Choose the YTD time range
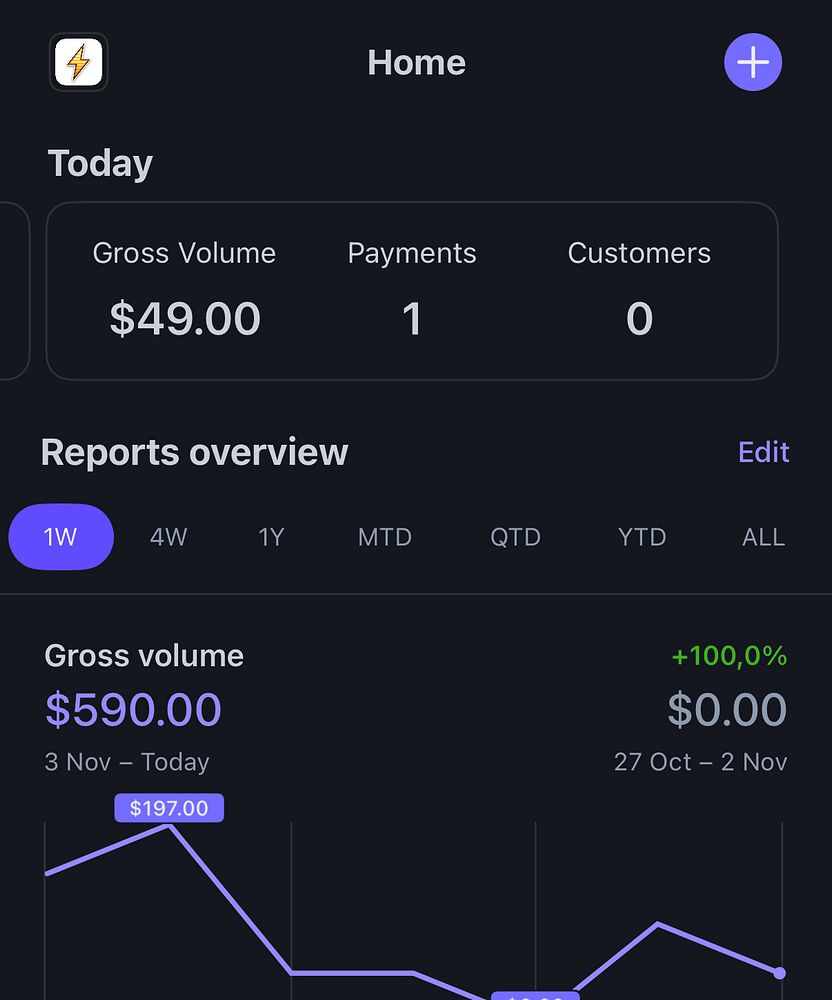This screenshot has width=832, height=1000. click(x=641, y=537)
